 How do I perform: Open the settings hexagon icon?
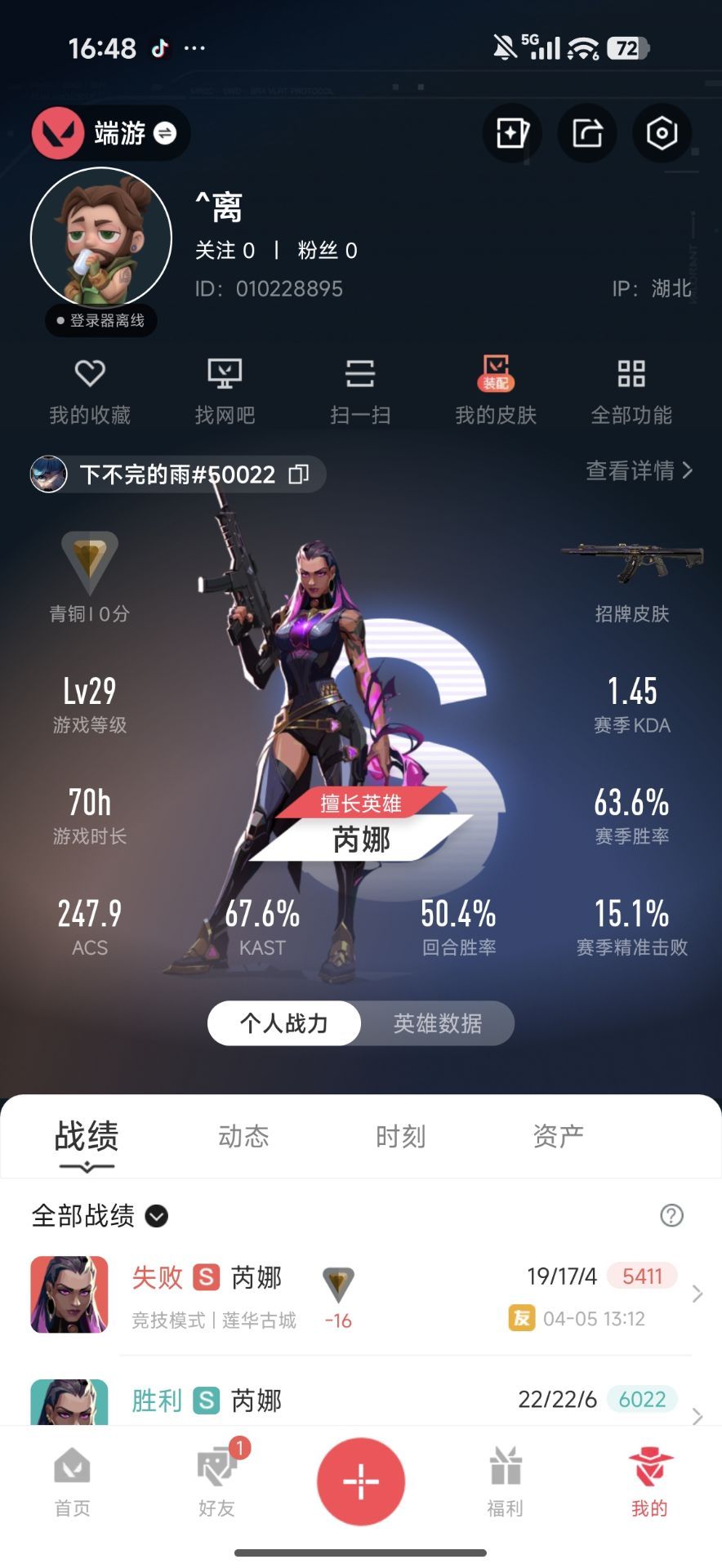point(662,133)
